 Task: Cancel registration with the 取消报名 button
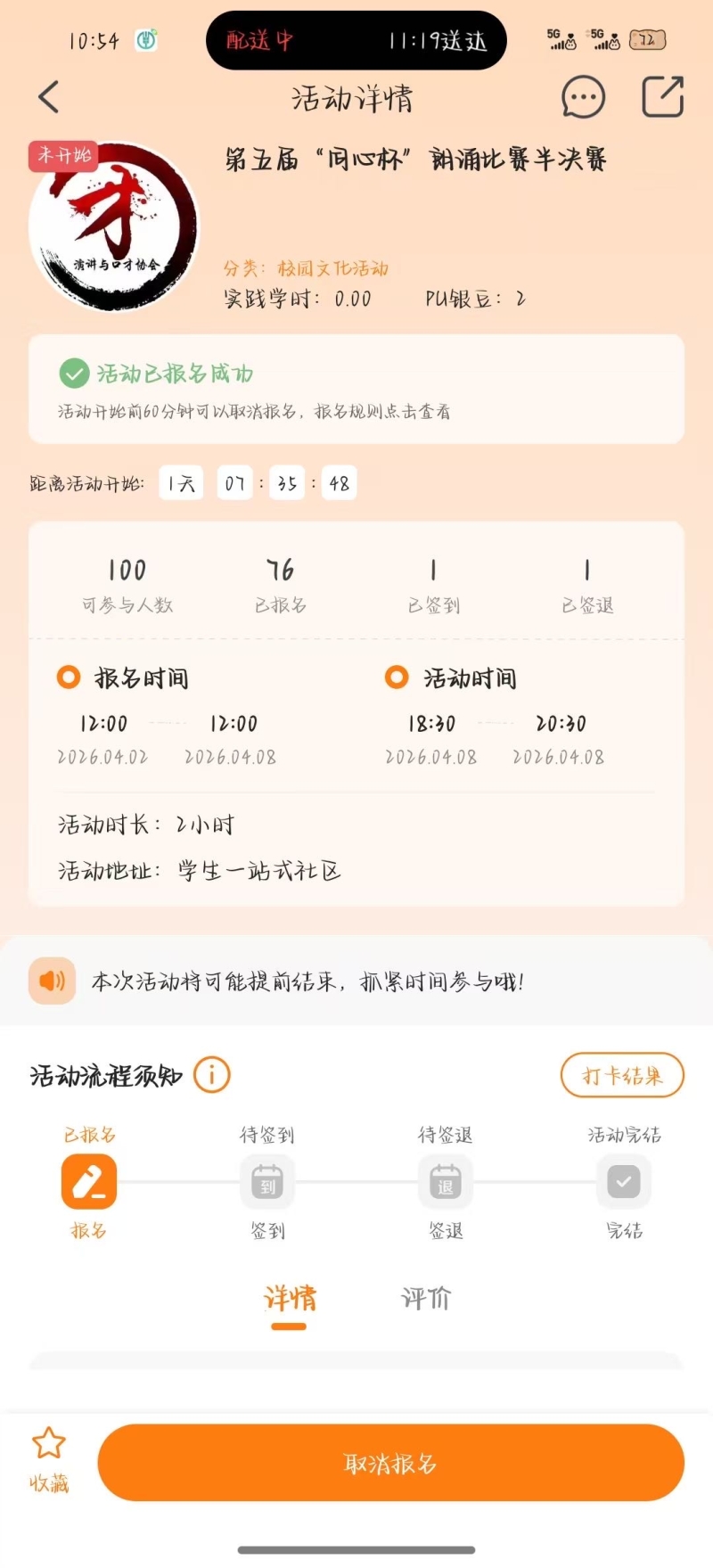coord(390,1463)
